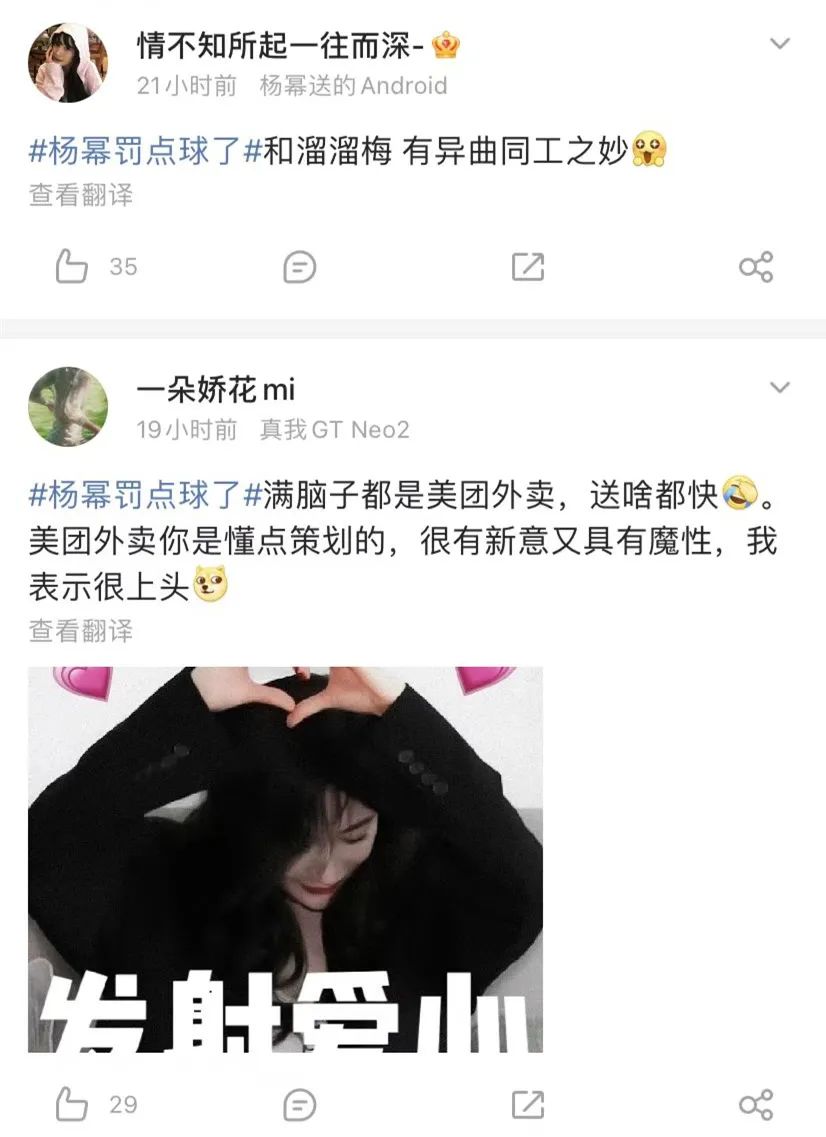Share the 美团外卖 post
826x1137 pixels.
click(755, 1104)
